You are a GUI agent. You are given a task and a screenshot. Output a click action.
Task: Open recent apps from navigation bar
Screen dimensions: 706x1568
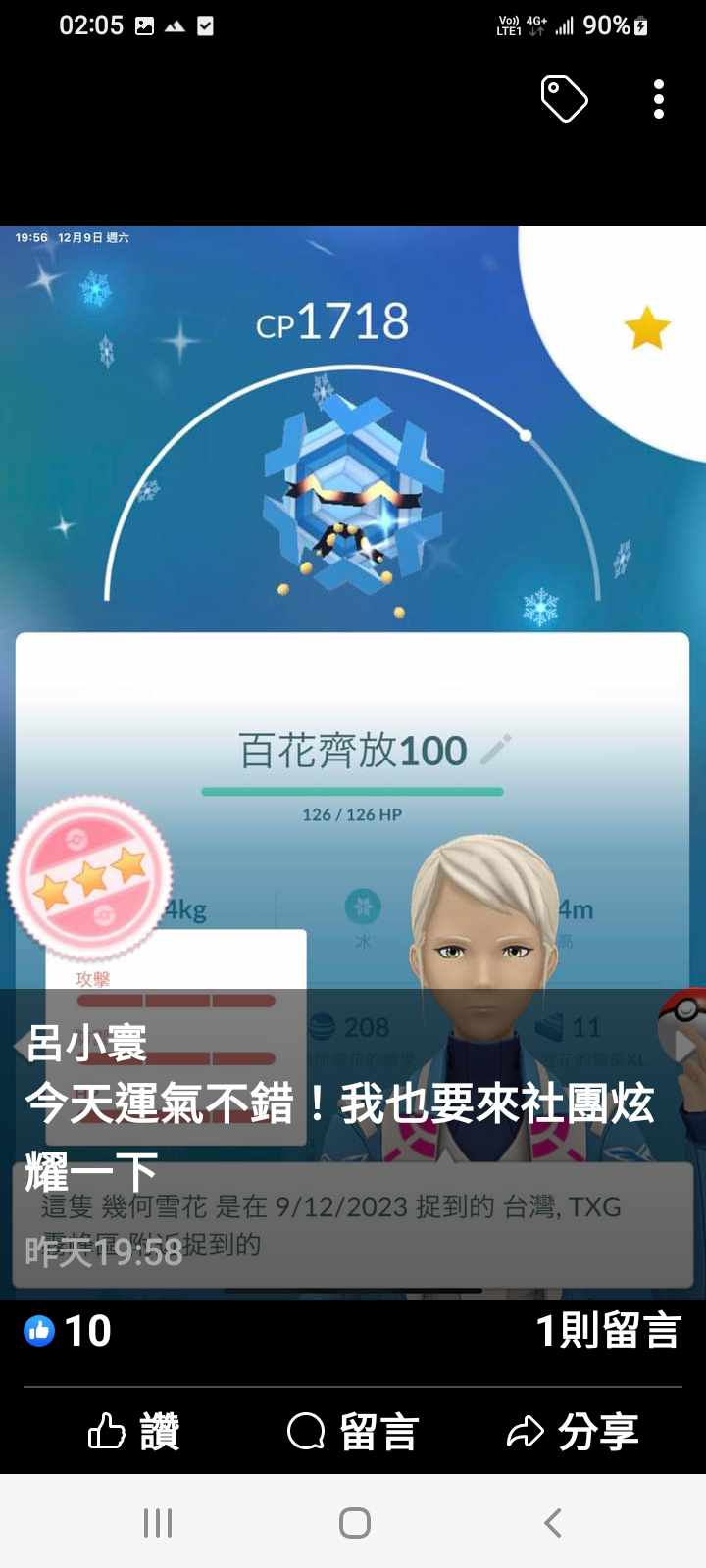157,1522
